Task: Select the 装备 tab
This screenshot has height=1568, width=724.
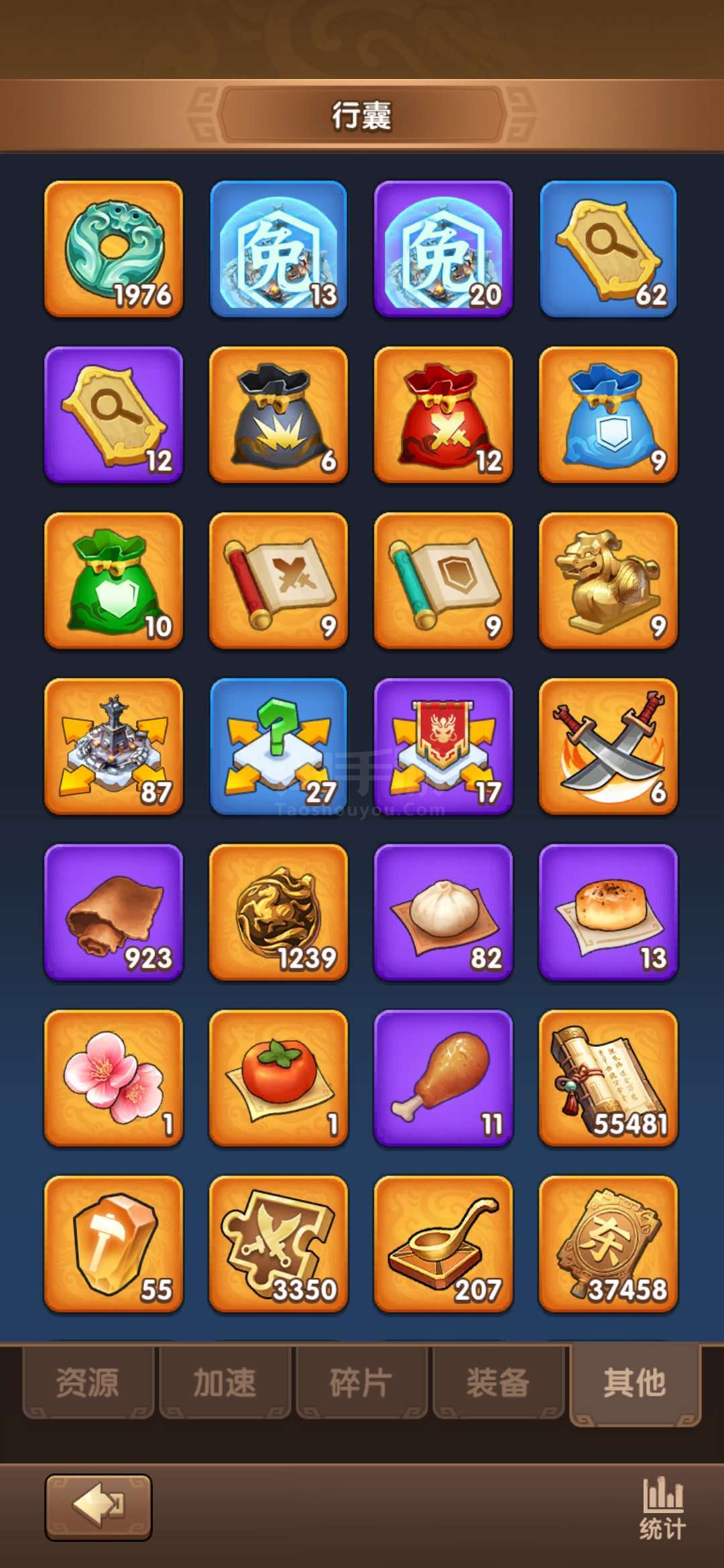Action: (498, 1382)
